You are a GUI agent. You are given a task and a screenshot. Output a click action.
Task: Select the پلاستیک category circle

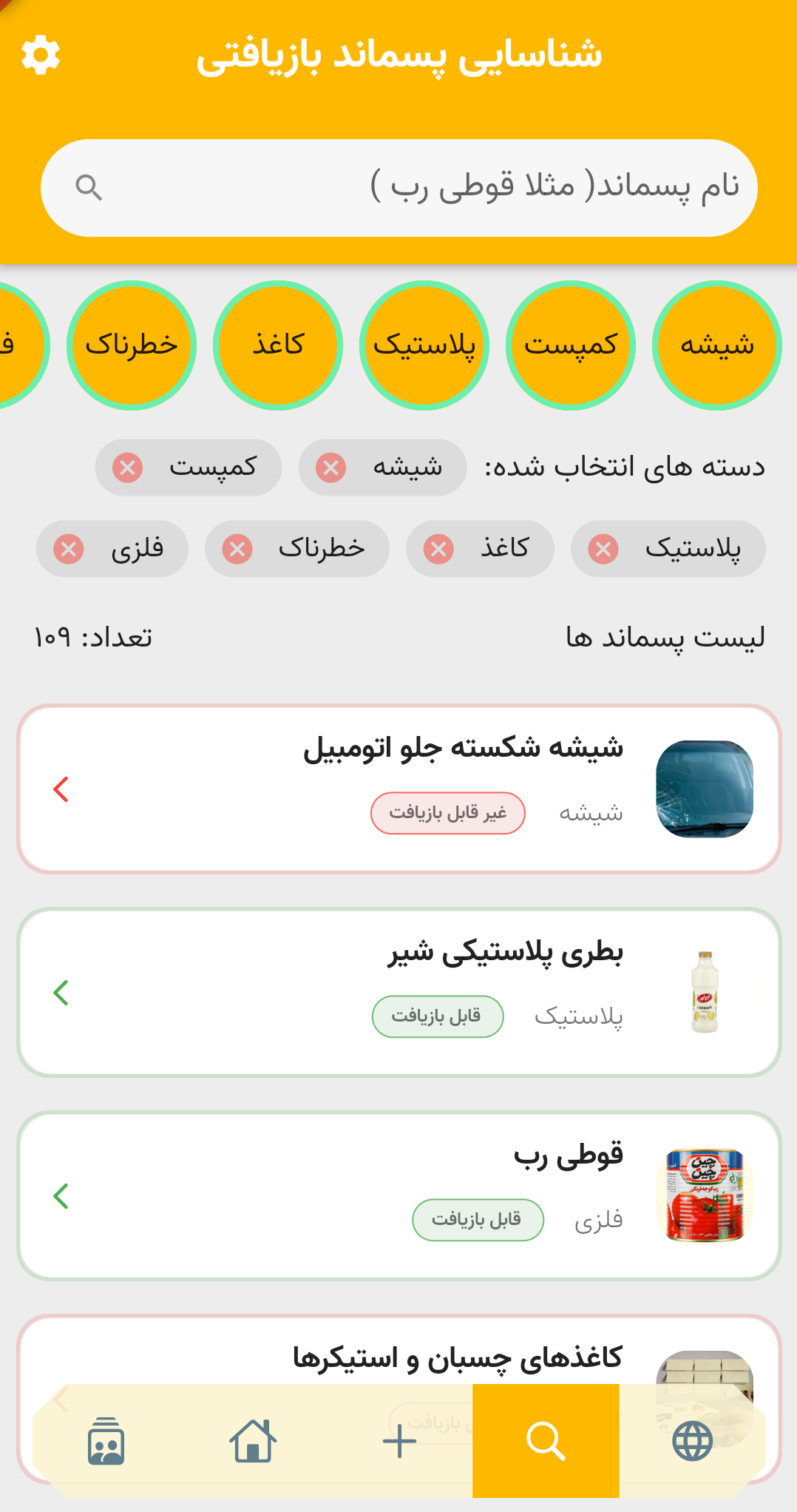(424, 345)
